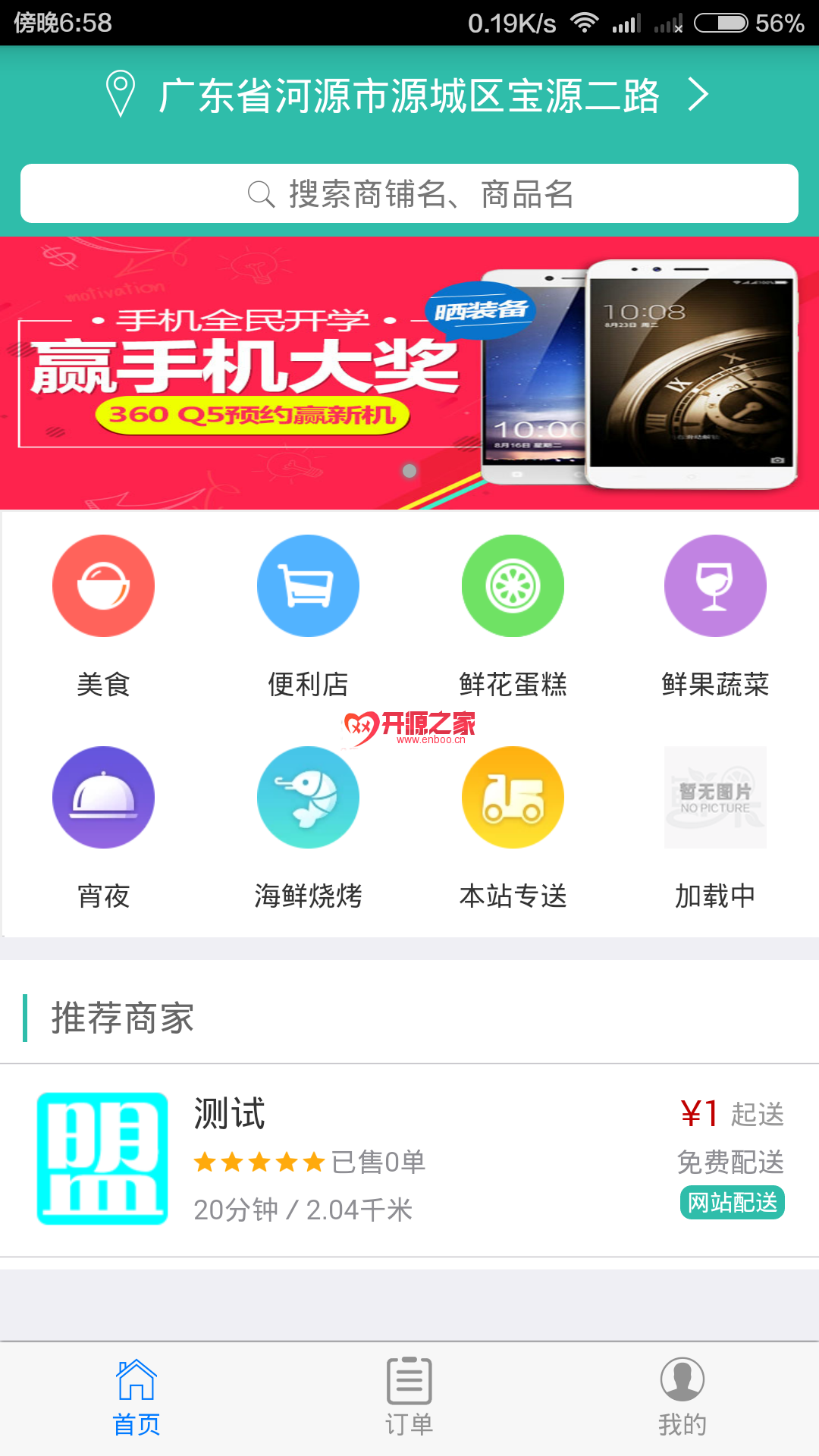
Task: Tap the search box for shops and products
Action: 409,193
